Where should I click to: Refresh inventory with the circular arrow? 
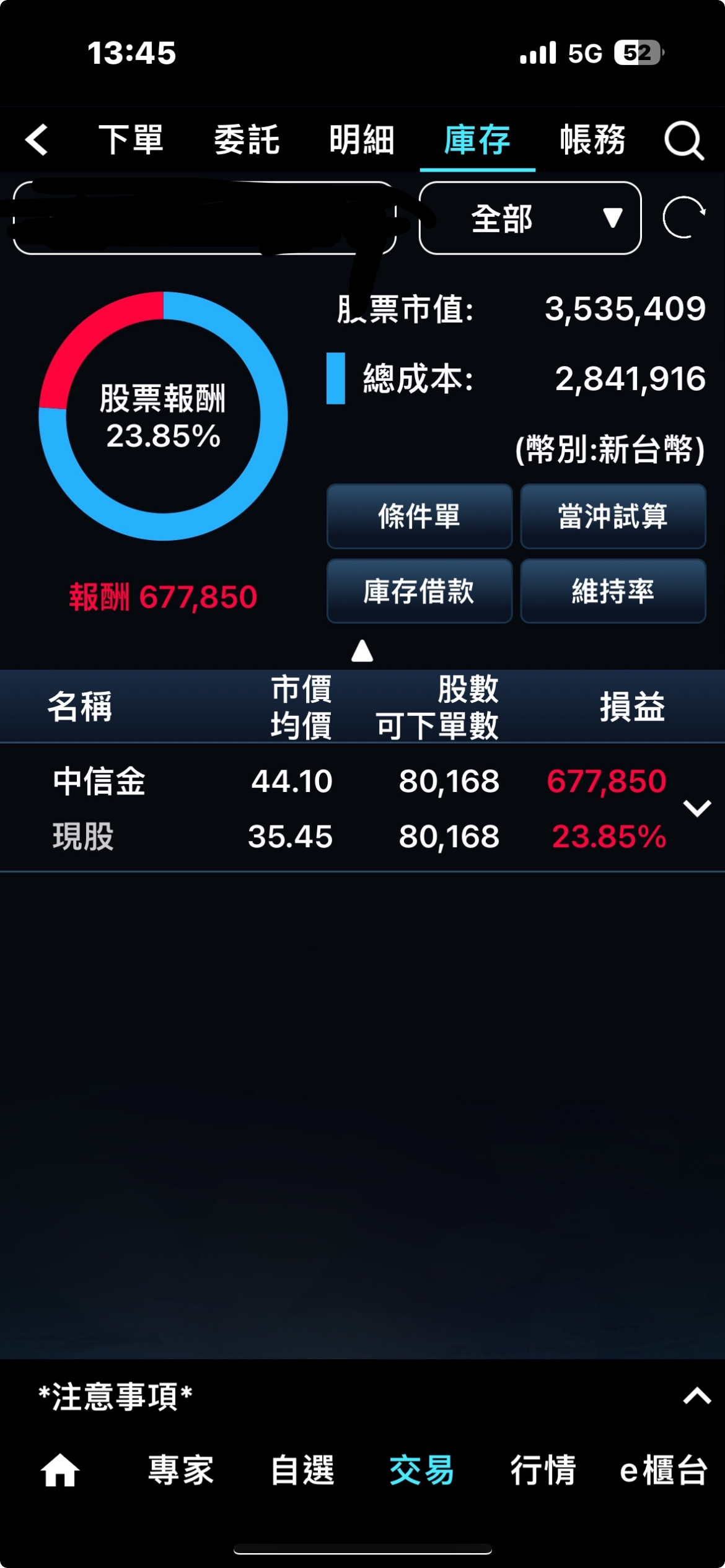683,218
